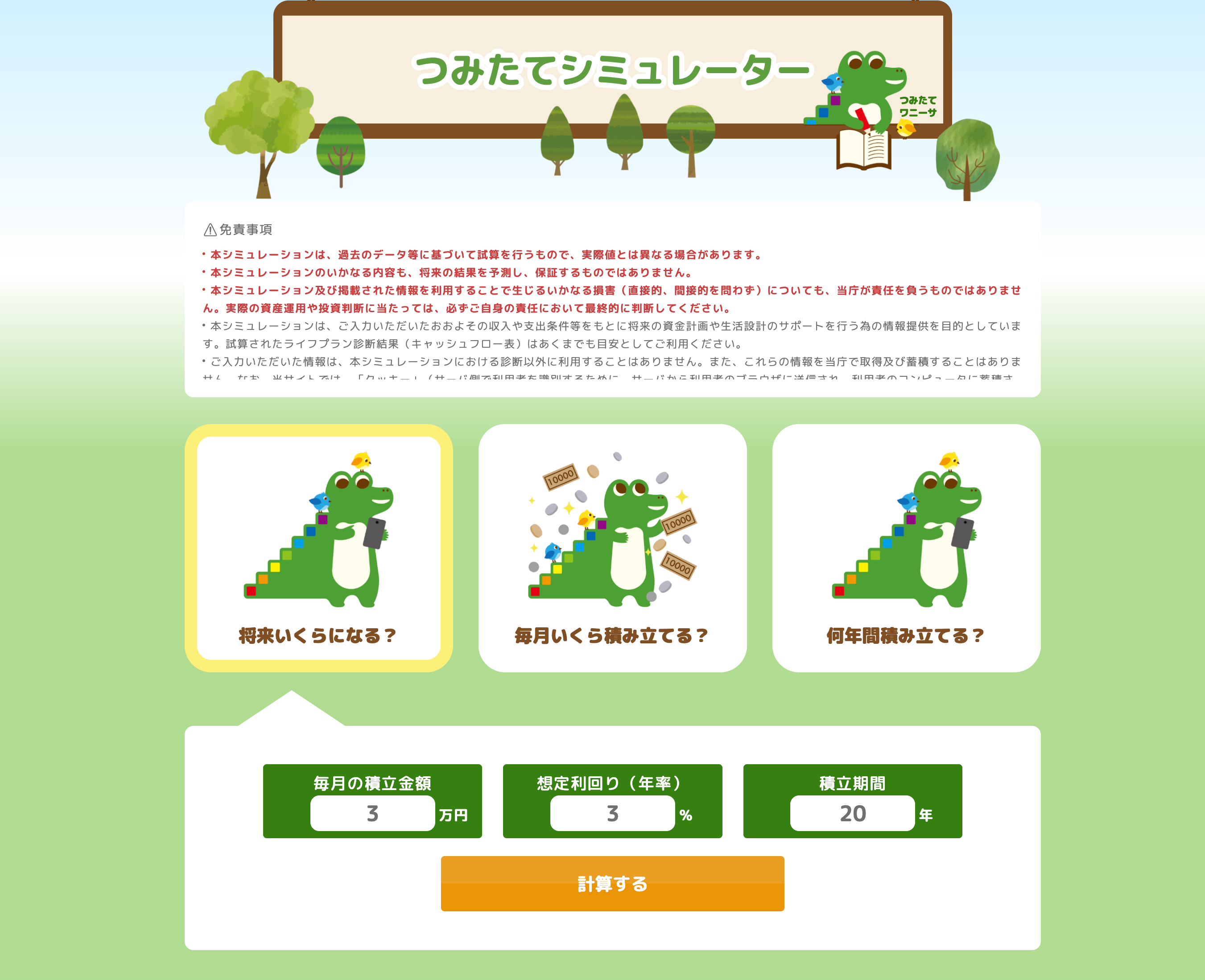Edit the 毎月の積立金額 field
This screenshot has width=1205, height=980.
[372, 813]
